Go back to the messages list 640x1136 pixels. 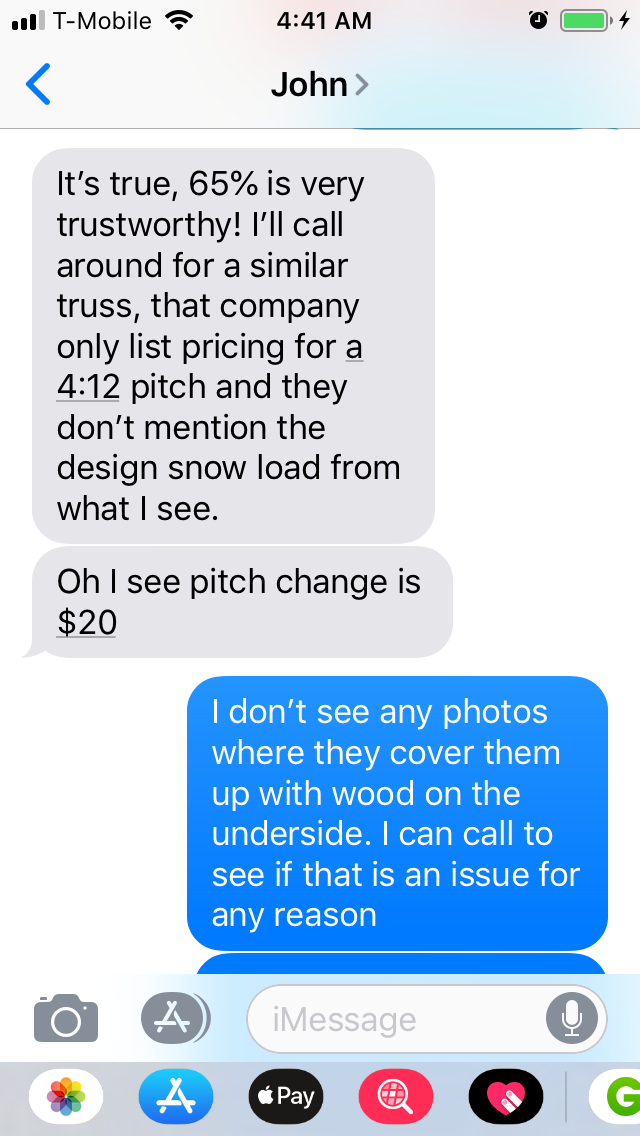[x=38, y=85]
